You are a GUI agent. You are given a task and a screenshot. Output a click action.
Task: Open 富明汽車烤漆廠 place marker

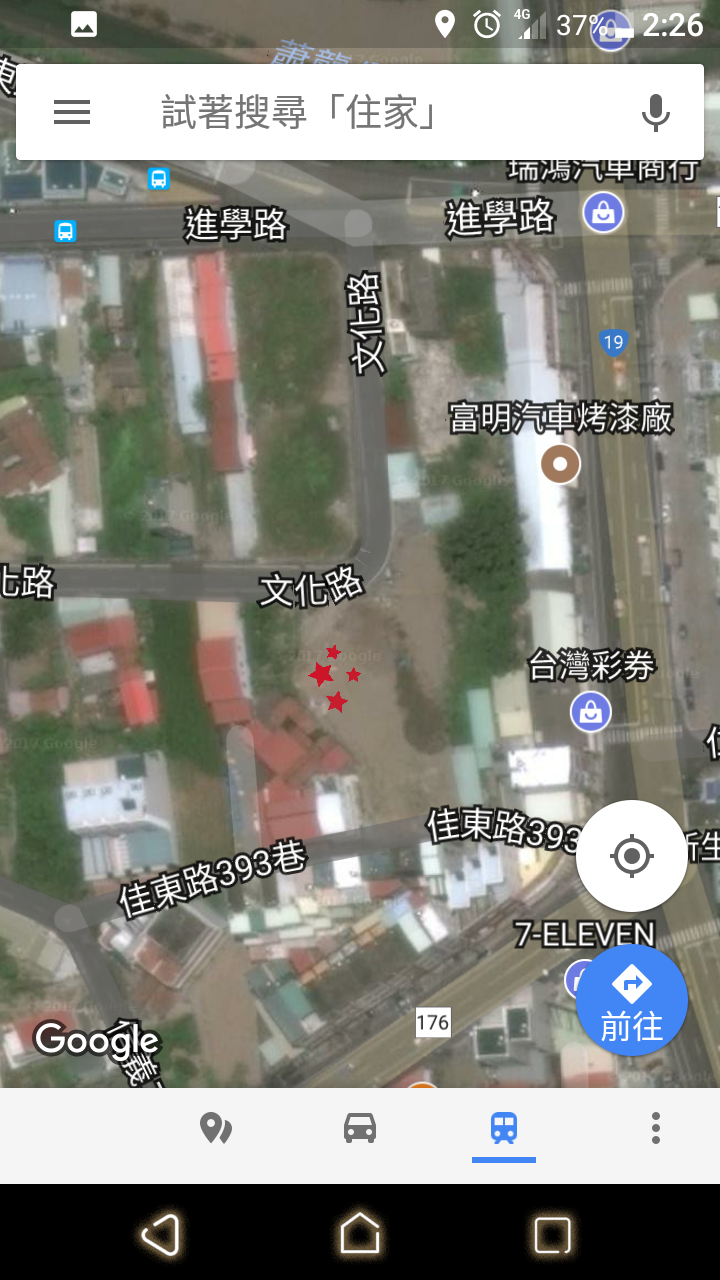click(560, 464)
